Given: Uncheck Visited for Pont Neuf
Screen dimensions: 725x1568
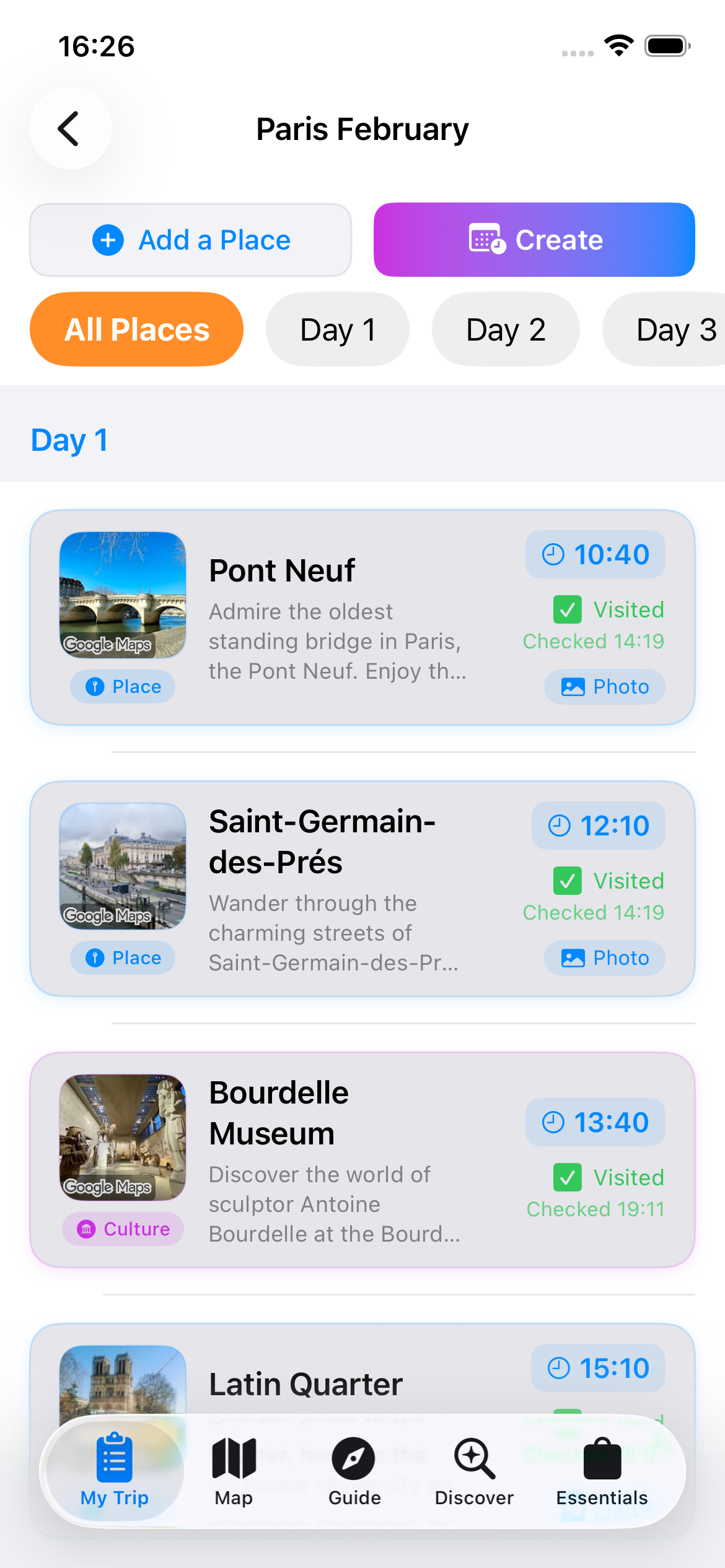Looking at the screenshot, I should (x=568, y=610).
